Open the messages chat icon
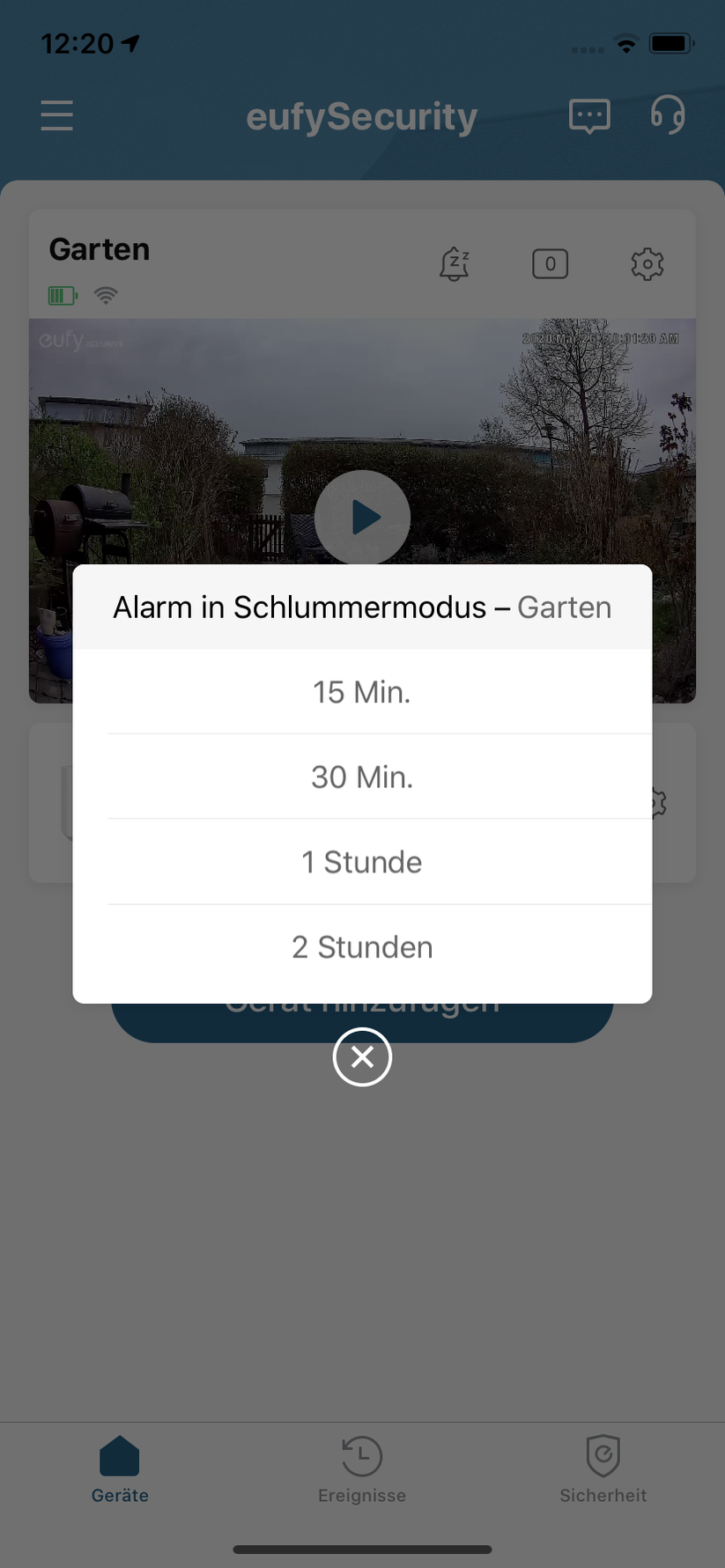725x1568 pixels. point(589,115)
